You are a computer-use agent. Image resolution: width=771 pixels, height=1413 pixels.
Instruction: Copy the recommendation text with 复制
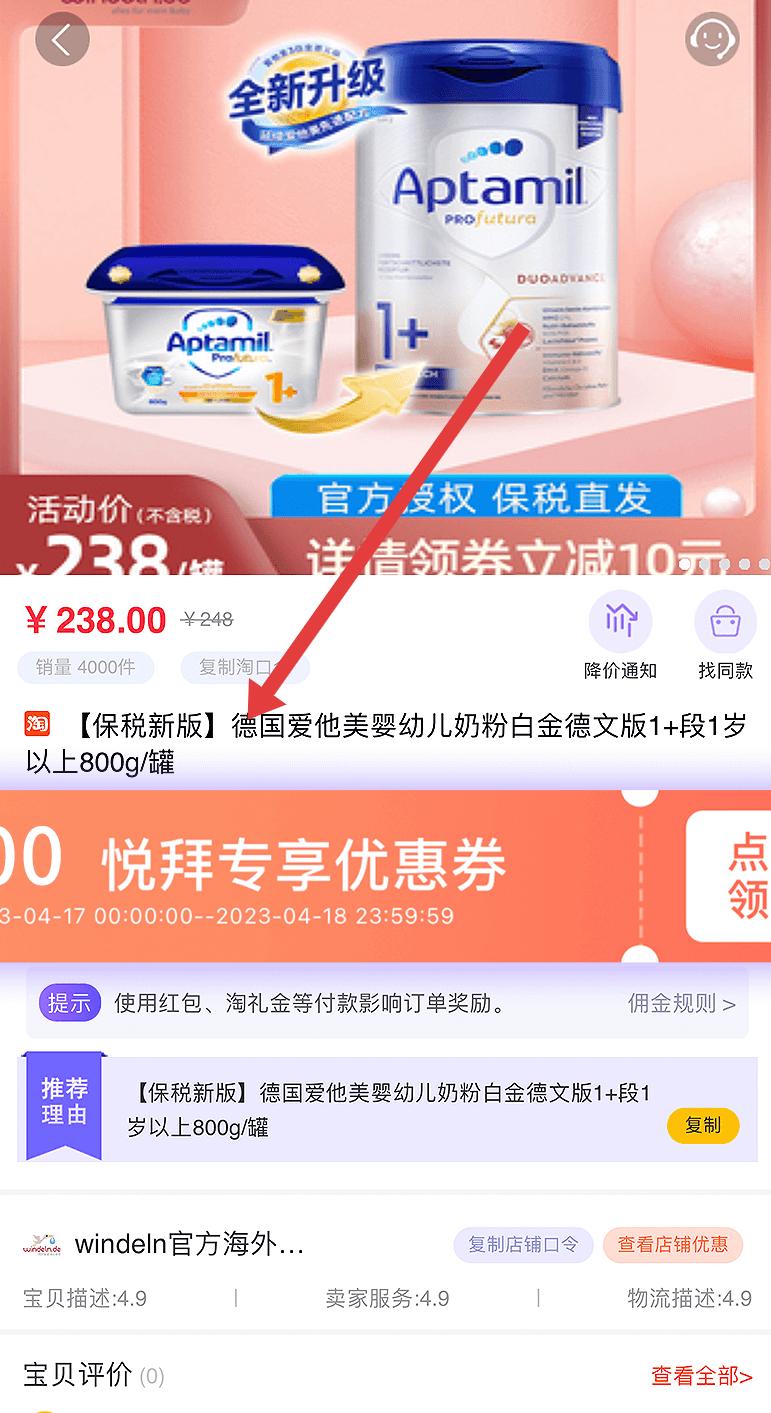[702, 1125]
